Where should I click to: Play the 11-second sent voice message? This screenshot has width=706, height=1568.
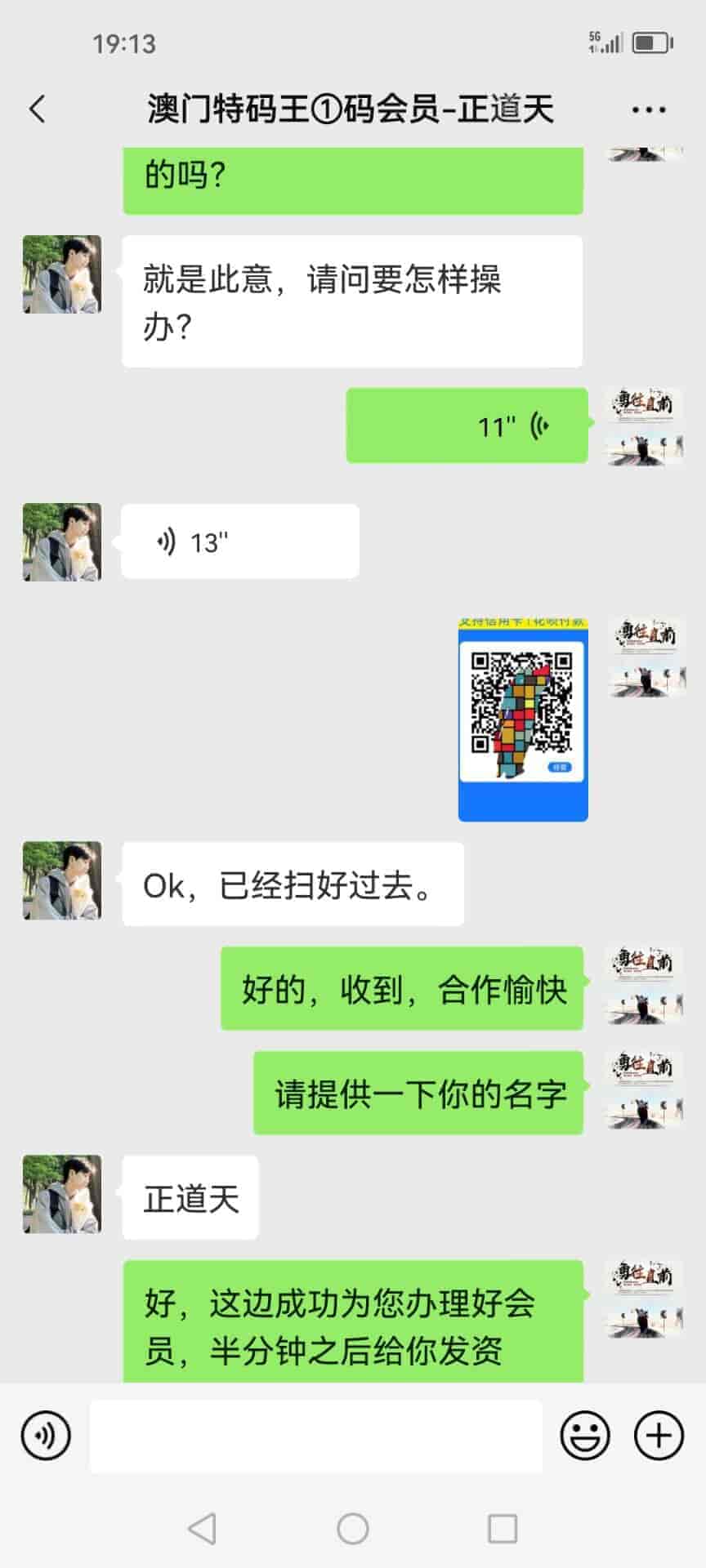click(x=467, y=425)
